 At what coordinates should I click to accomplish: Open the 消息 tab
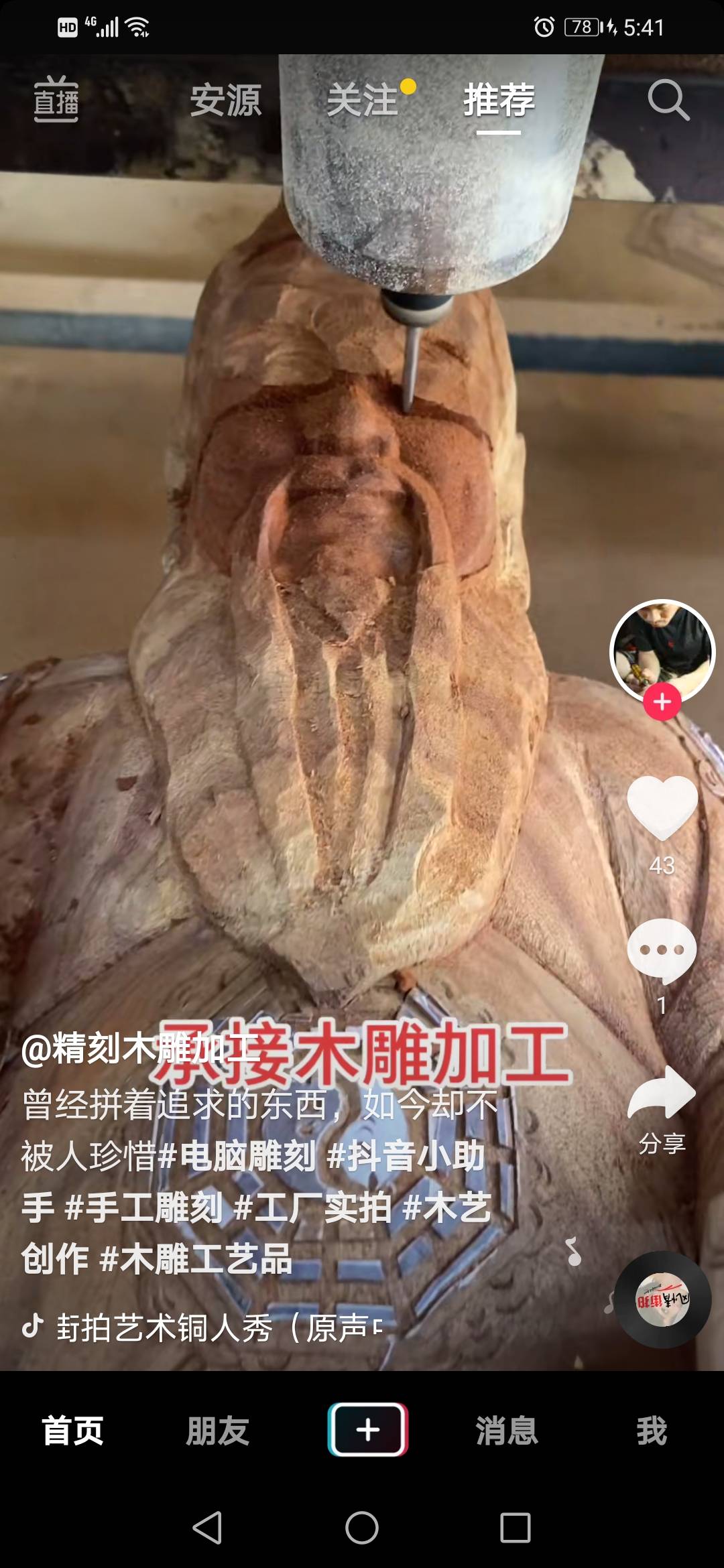point(507,1431)
